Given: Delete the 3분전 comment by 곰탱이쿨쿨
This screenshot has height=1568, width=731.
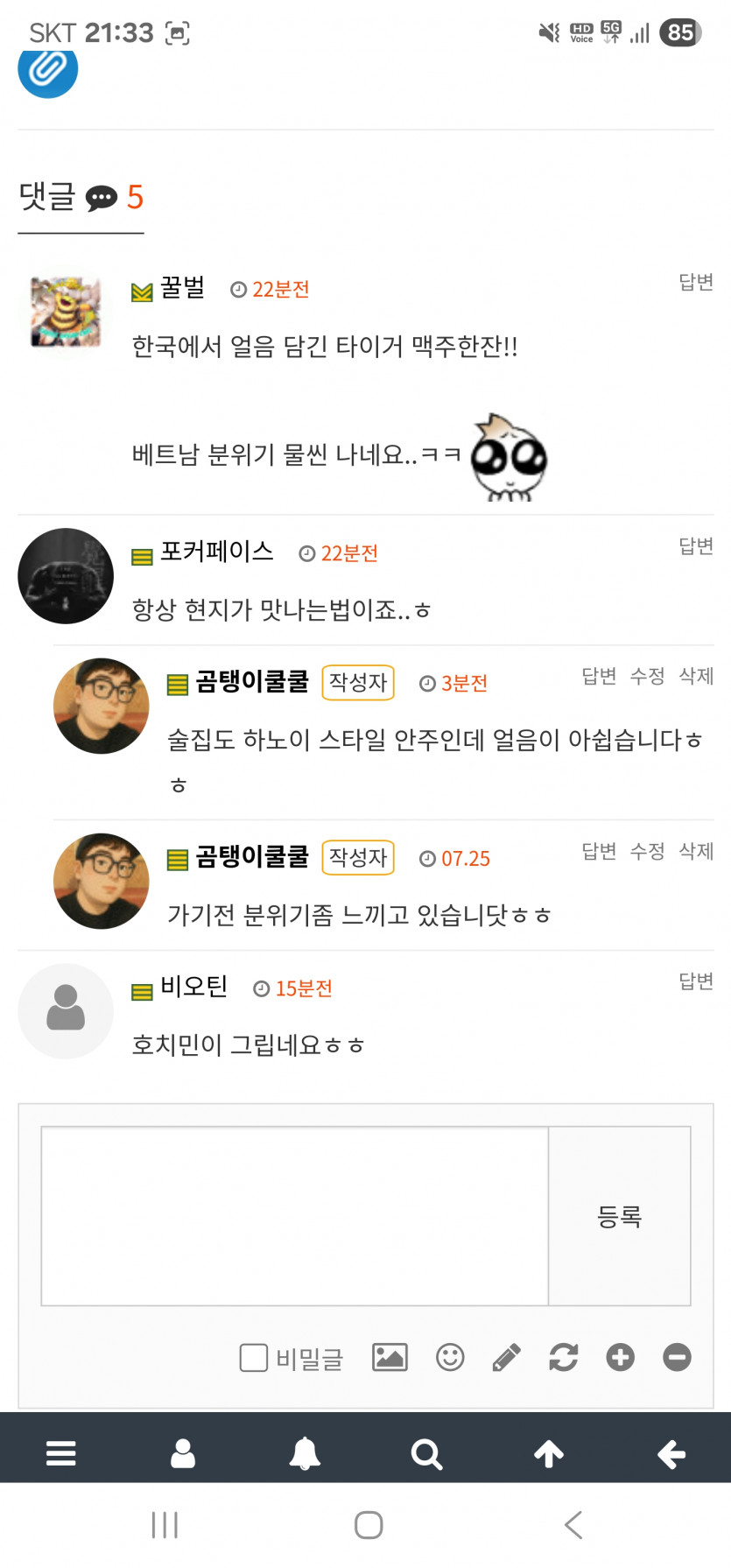Looking at the screenshot, I should point(696,676).
